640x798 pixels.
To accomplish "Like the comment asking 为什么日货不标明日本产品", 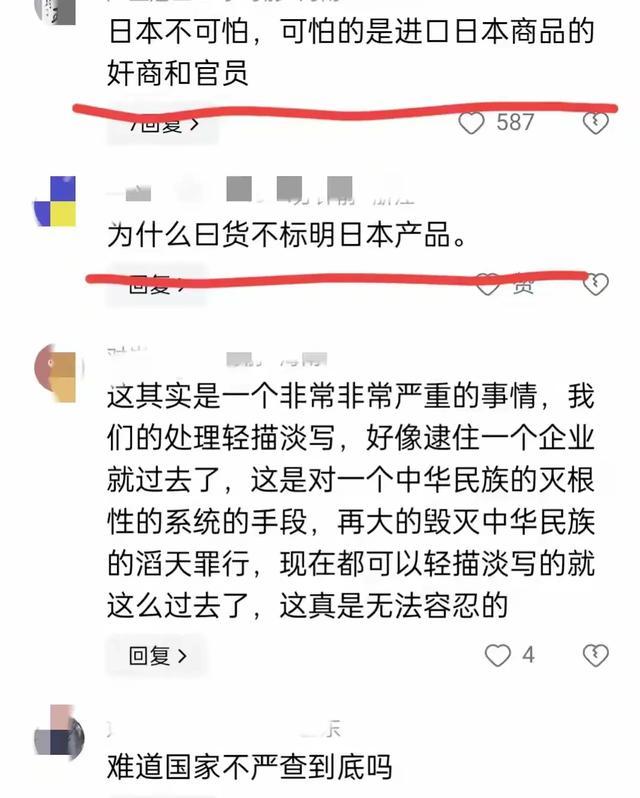I will (x=488, y=285).
